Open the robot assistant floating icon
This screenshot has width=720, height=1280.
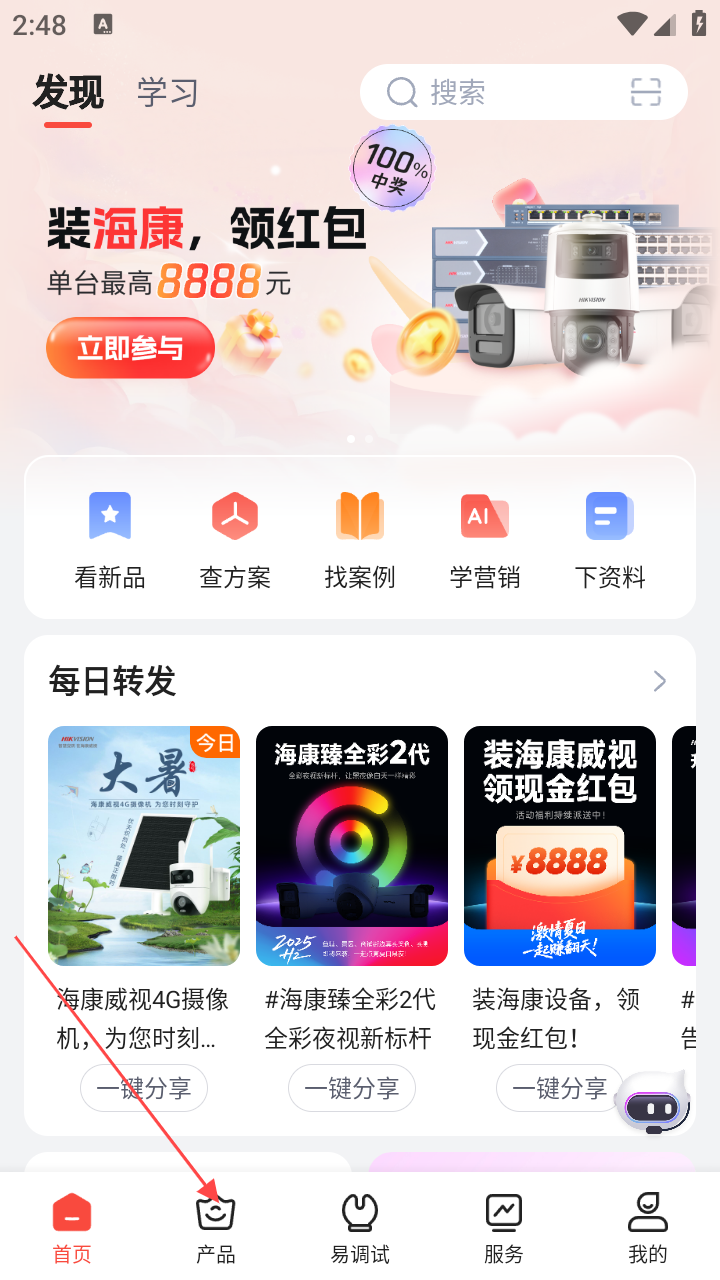coord(654,1103)
